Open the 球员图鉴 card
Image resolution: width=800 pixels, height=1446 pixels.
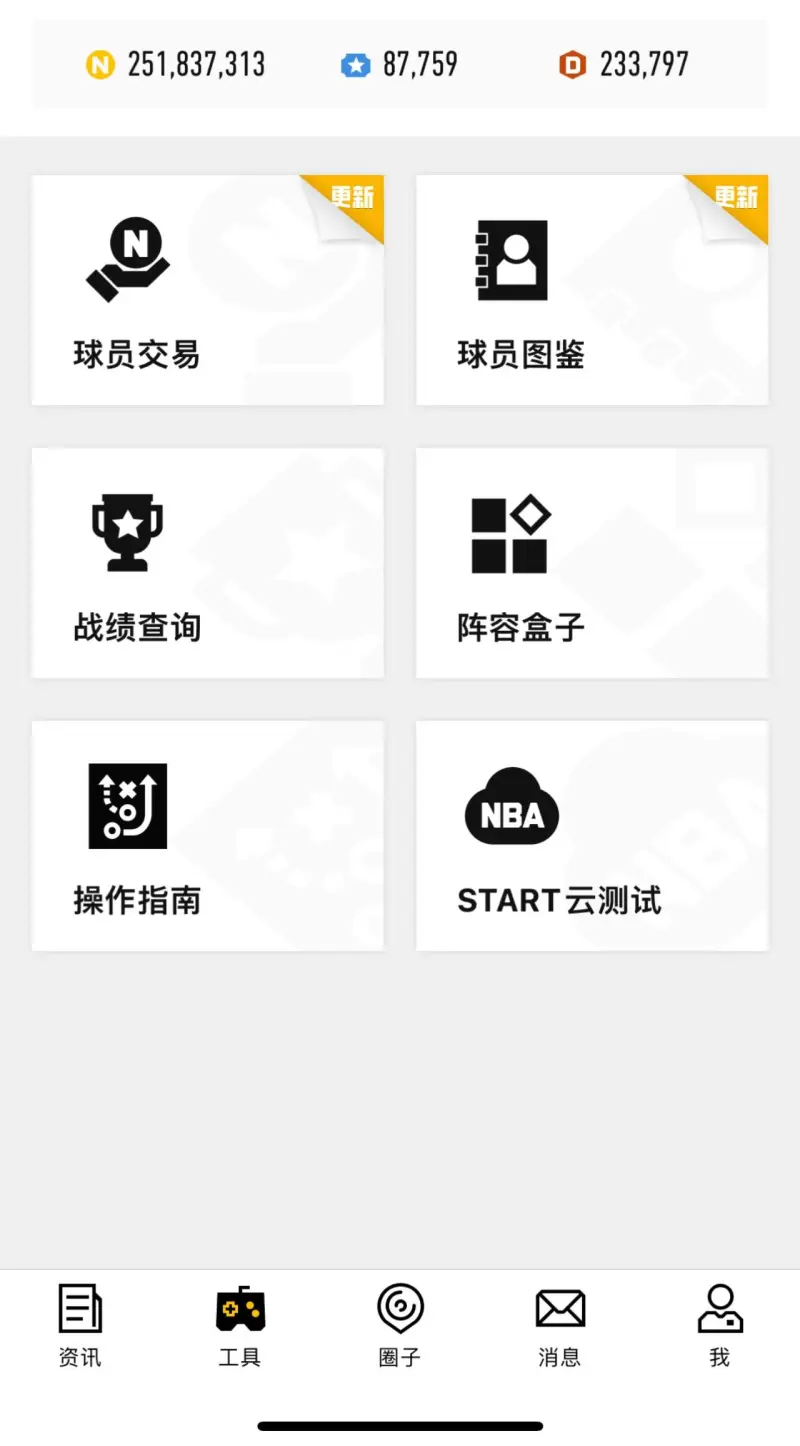point(592,290)
